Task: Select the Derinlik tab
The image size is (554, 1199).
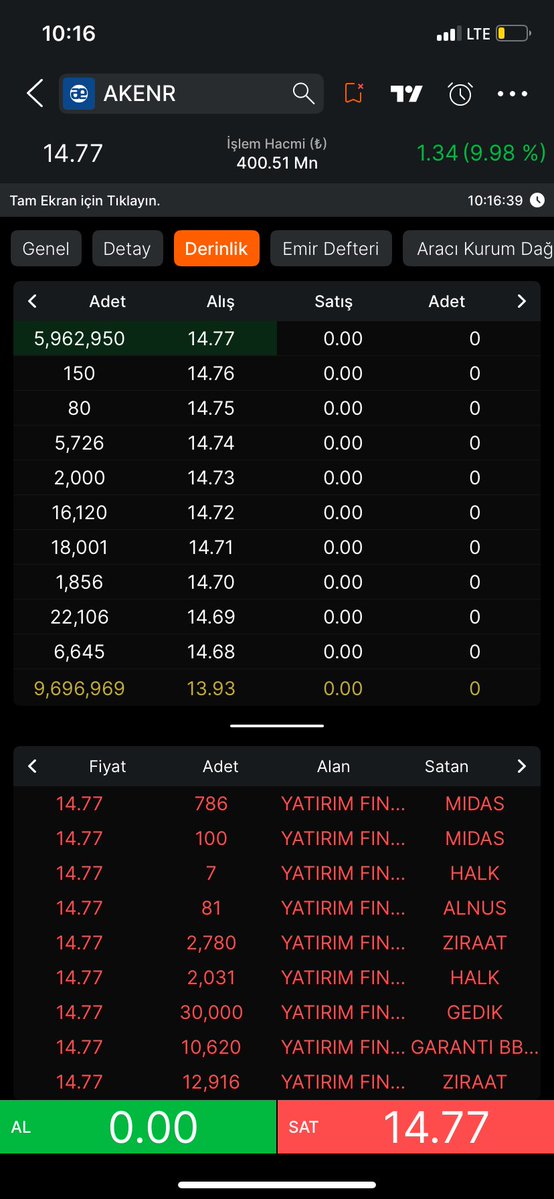Action: [x=217, y=249]
